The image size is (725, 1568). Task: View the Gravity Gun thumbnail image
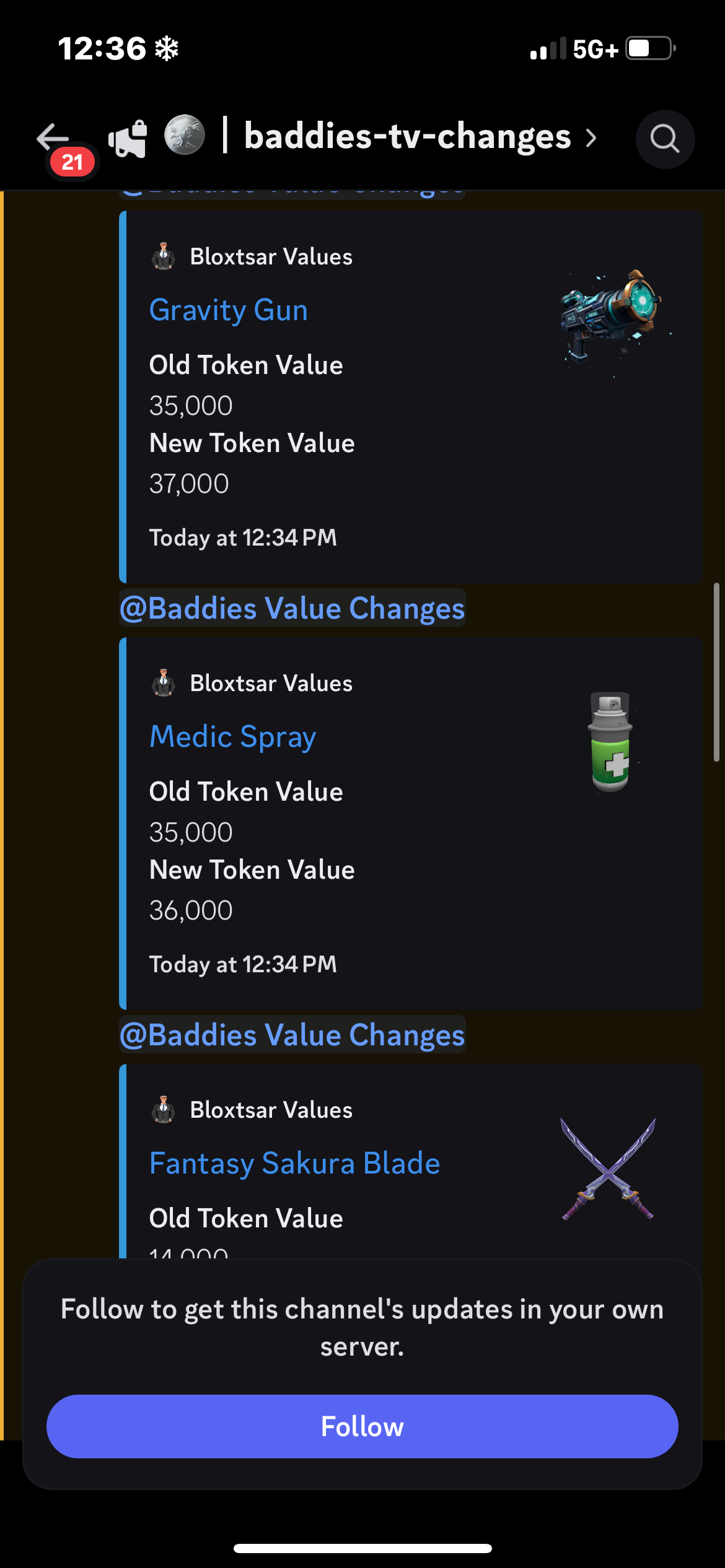tap(611, 316)
